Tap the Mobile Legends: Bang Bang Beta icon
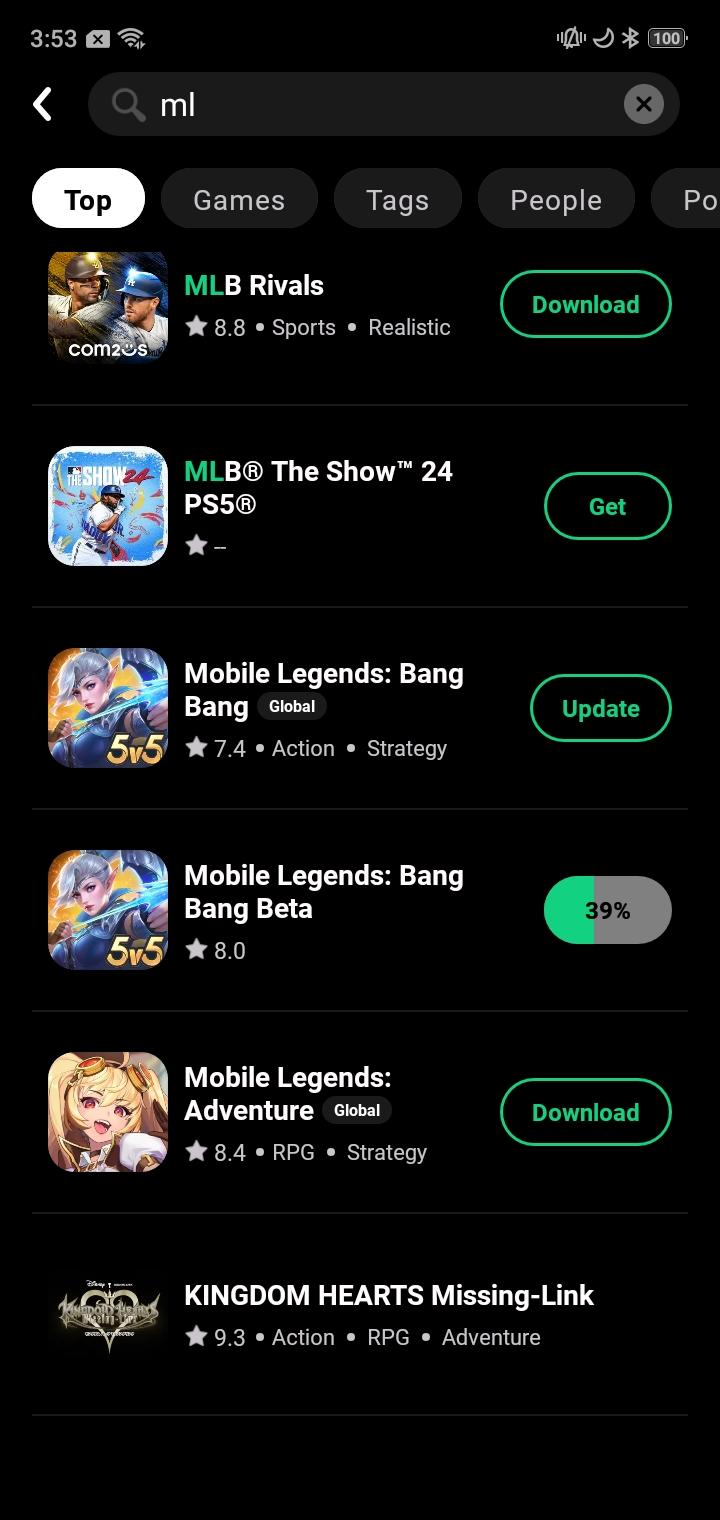The width and height of the screenshot is (720, 1520). coord(107,909)
